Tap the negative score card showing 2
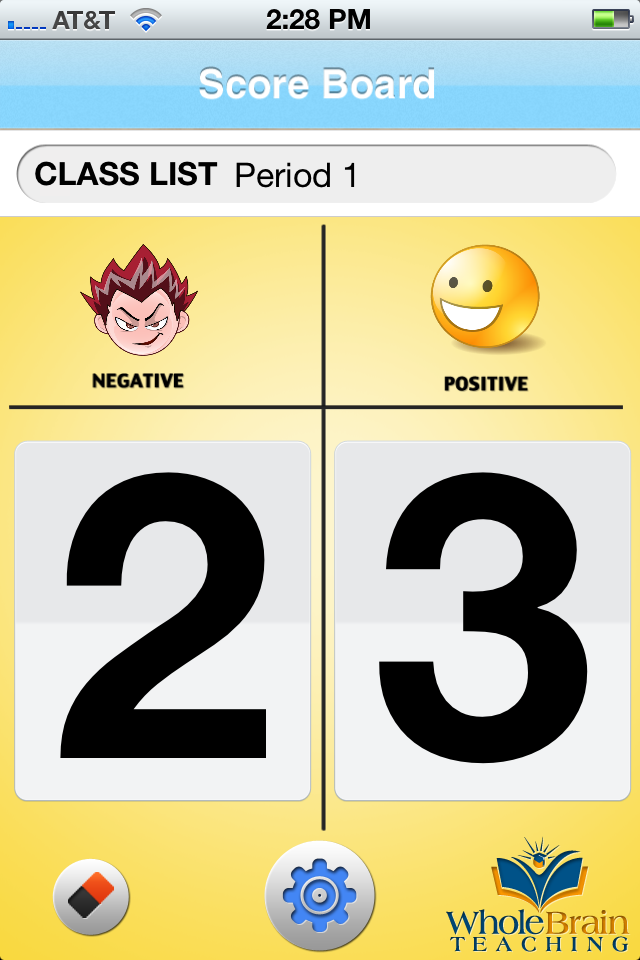Screen dimensions: 640x960 click(x=163, y=620)
